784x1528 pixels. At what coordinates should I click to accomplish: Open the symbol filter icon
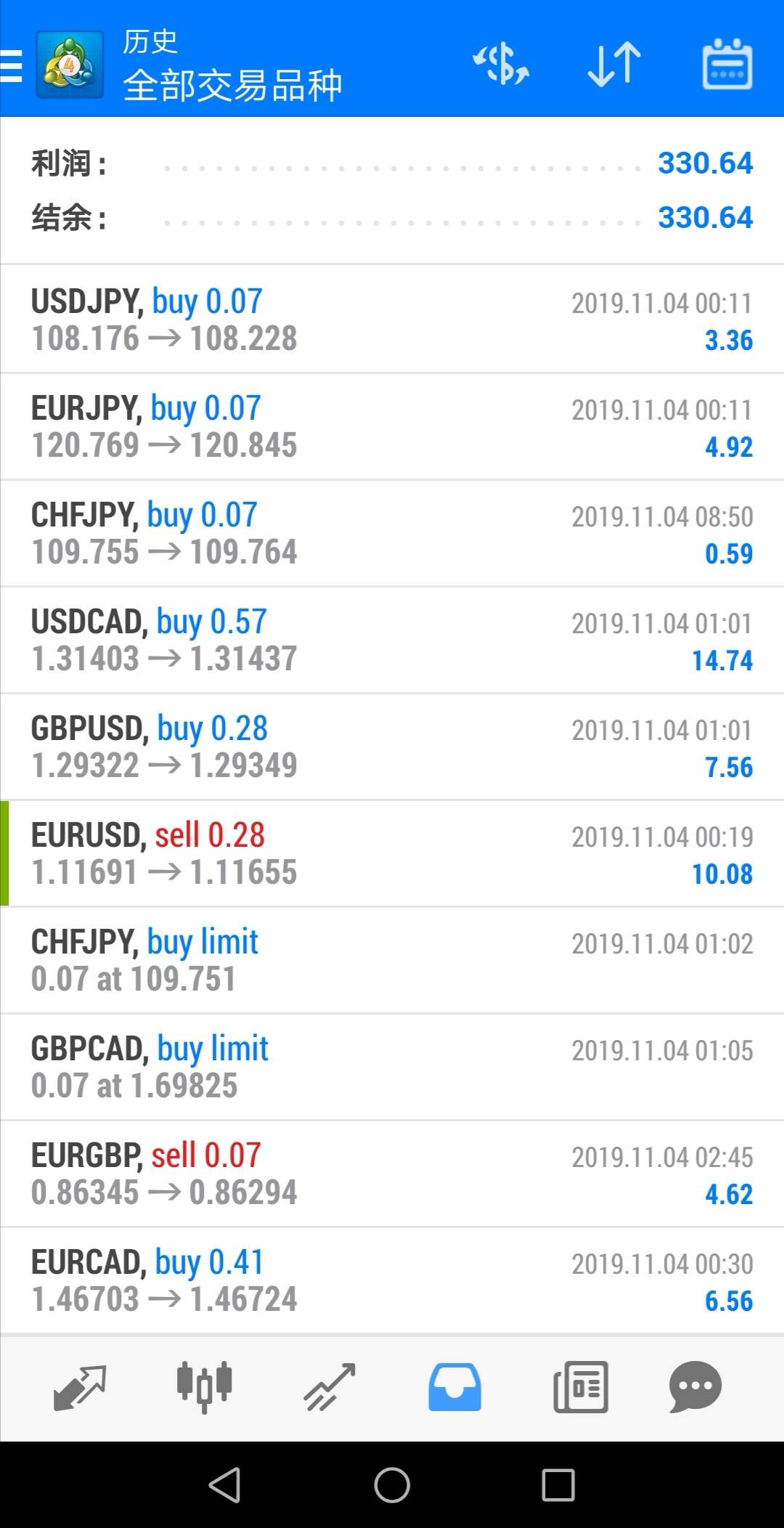pyautogui.click(x=501, y=65)
